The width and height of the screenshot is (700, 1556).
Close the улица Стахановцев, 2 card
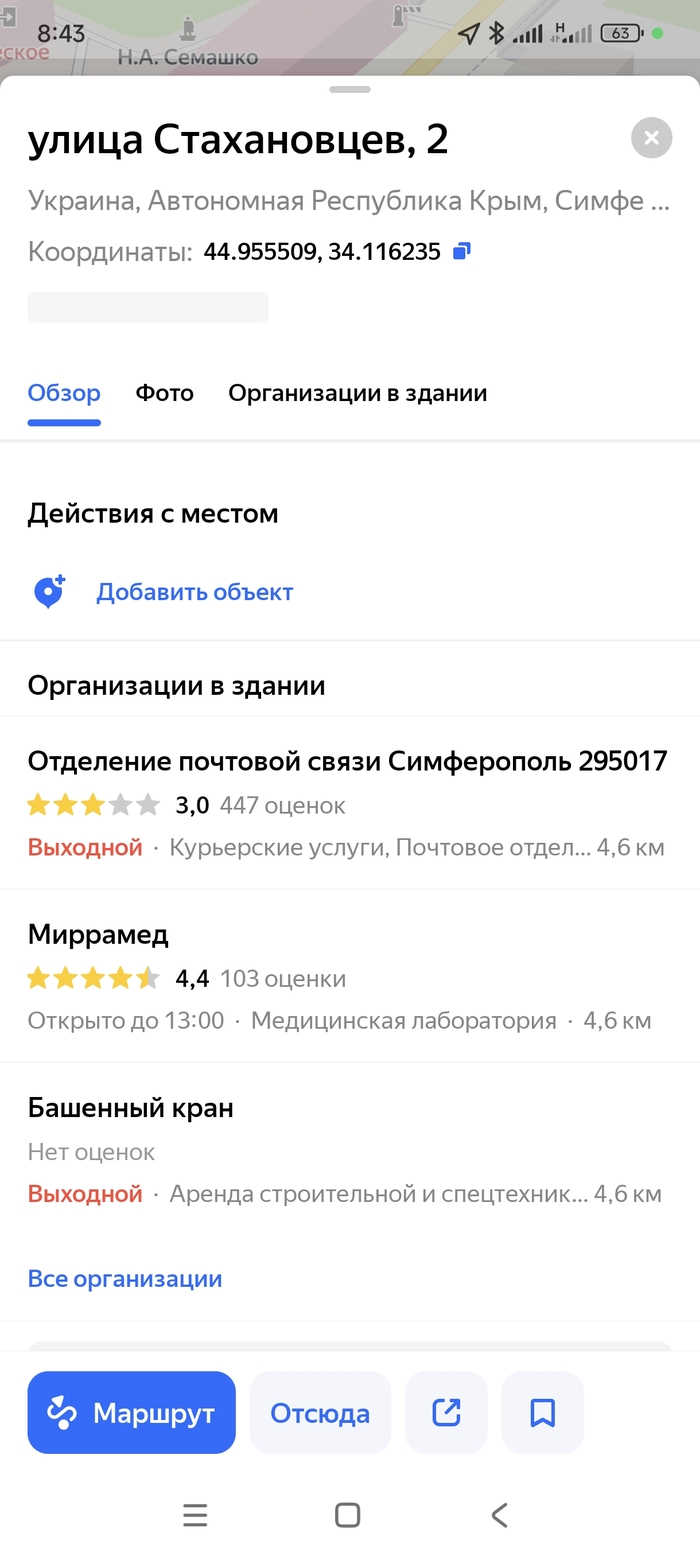651,138
